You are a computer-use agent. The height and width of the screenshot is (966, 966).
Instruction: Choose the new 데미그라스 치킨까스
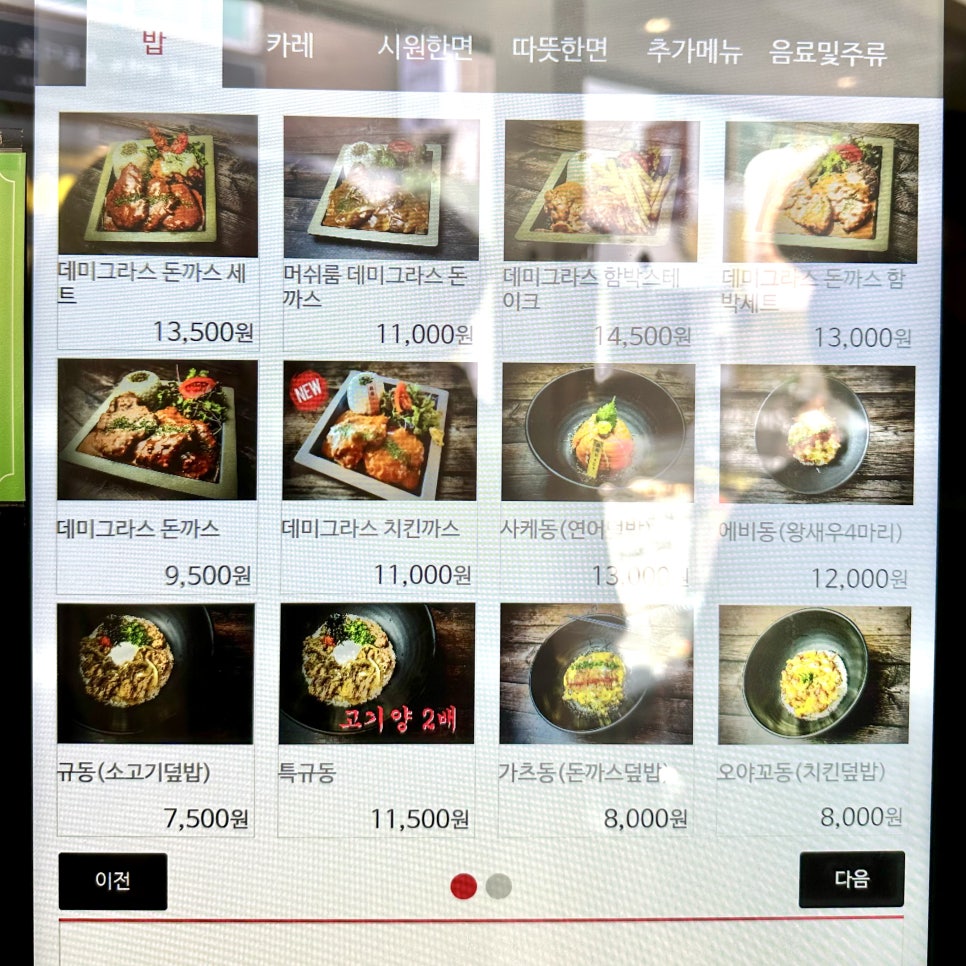pos(378,432)
